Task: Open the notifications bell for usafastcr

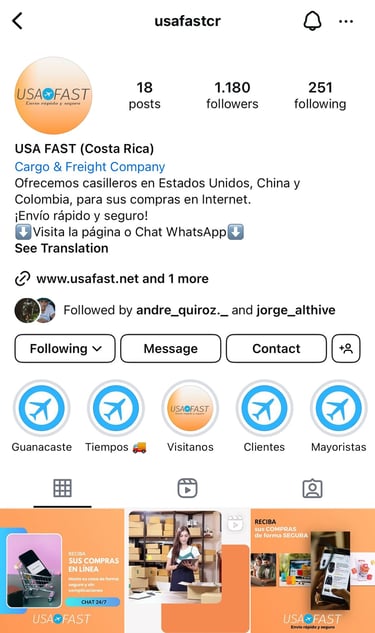Action: 312,21
